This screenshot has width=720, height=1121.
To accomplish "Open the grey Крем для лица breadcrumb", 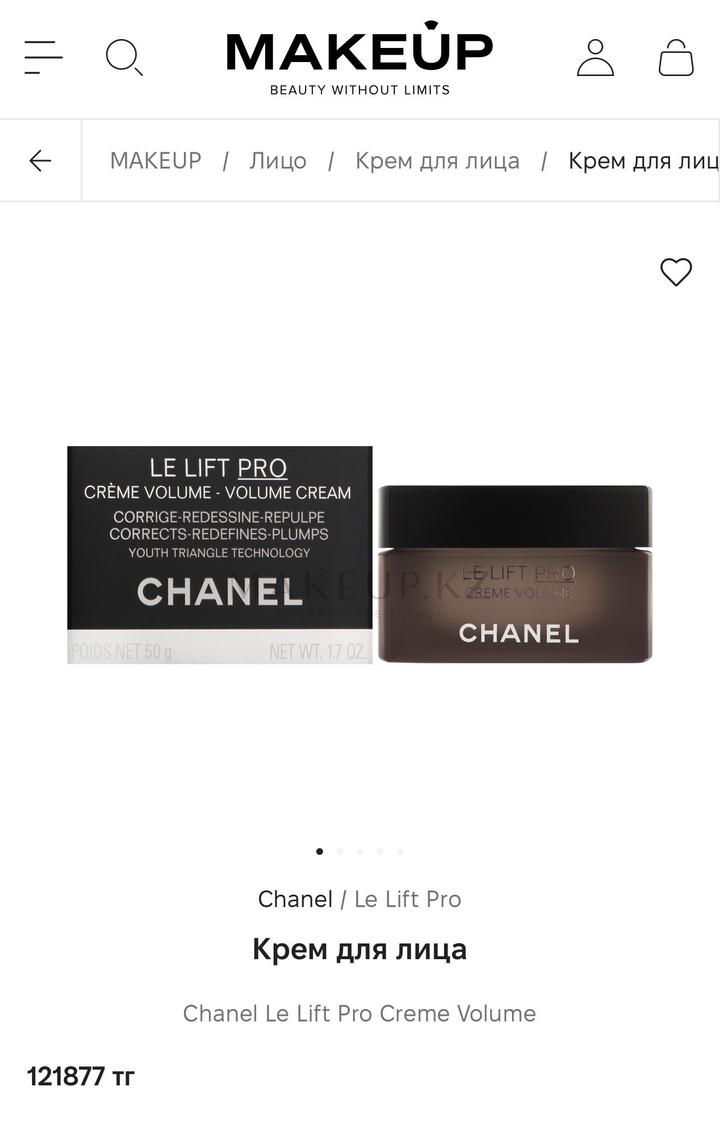I will coord(437,161).
